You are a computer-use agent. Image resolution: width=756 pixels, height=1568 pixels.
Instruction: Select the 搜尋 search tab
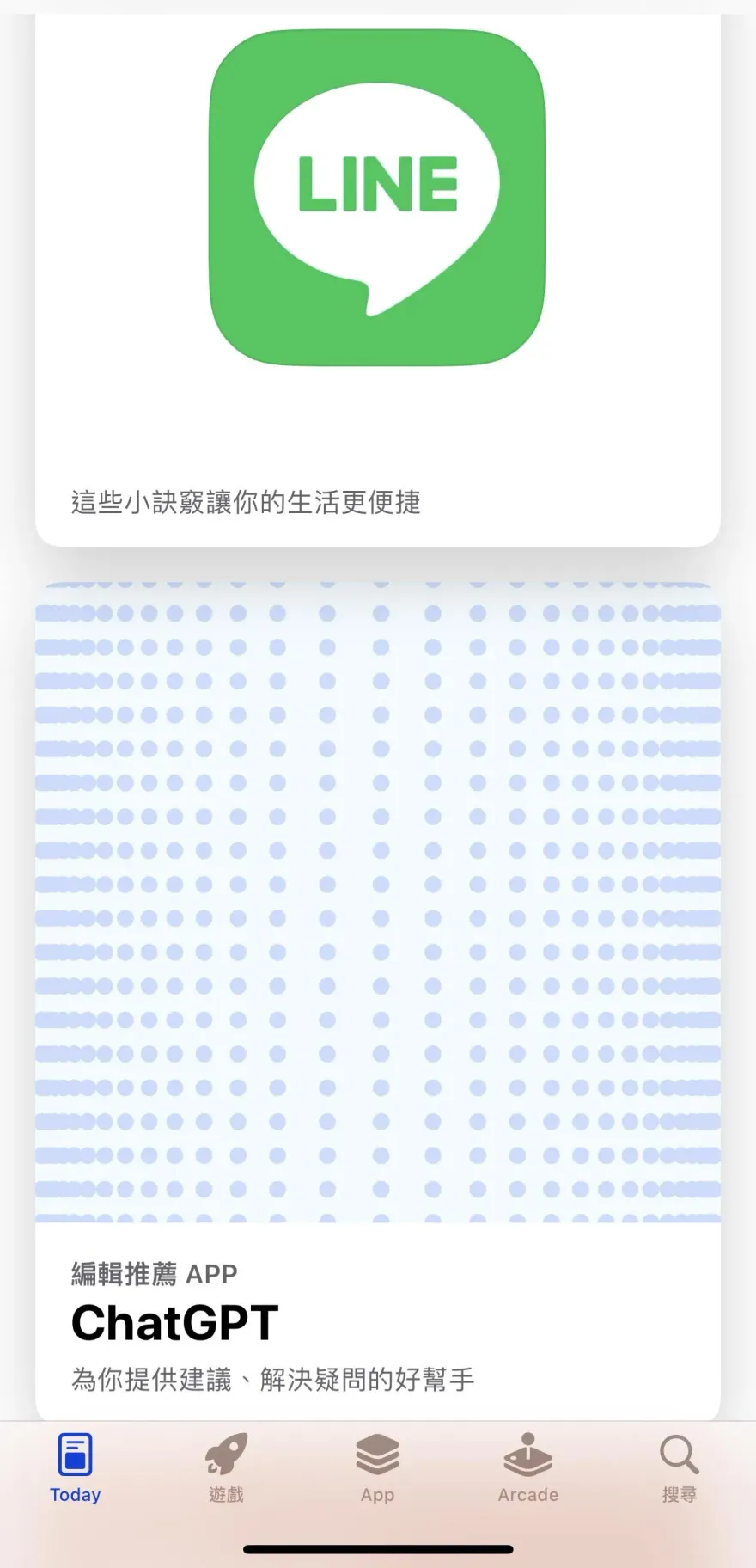tap(679, 1468)
